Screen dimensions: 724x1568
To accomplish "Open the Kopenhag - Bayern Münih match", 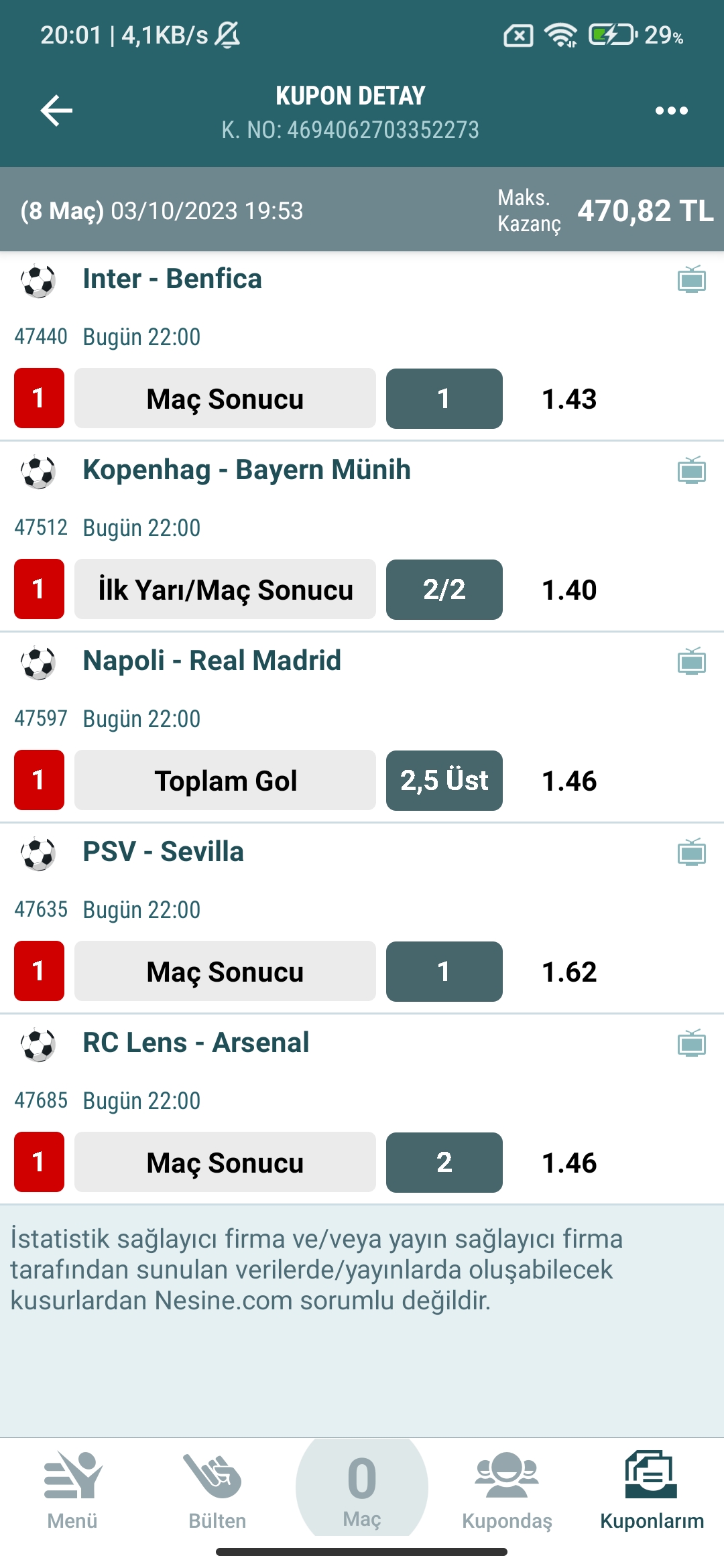I will click(x=246, y=470).
